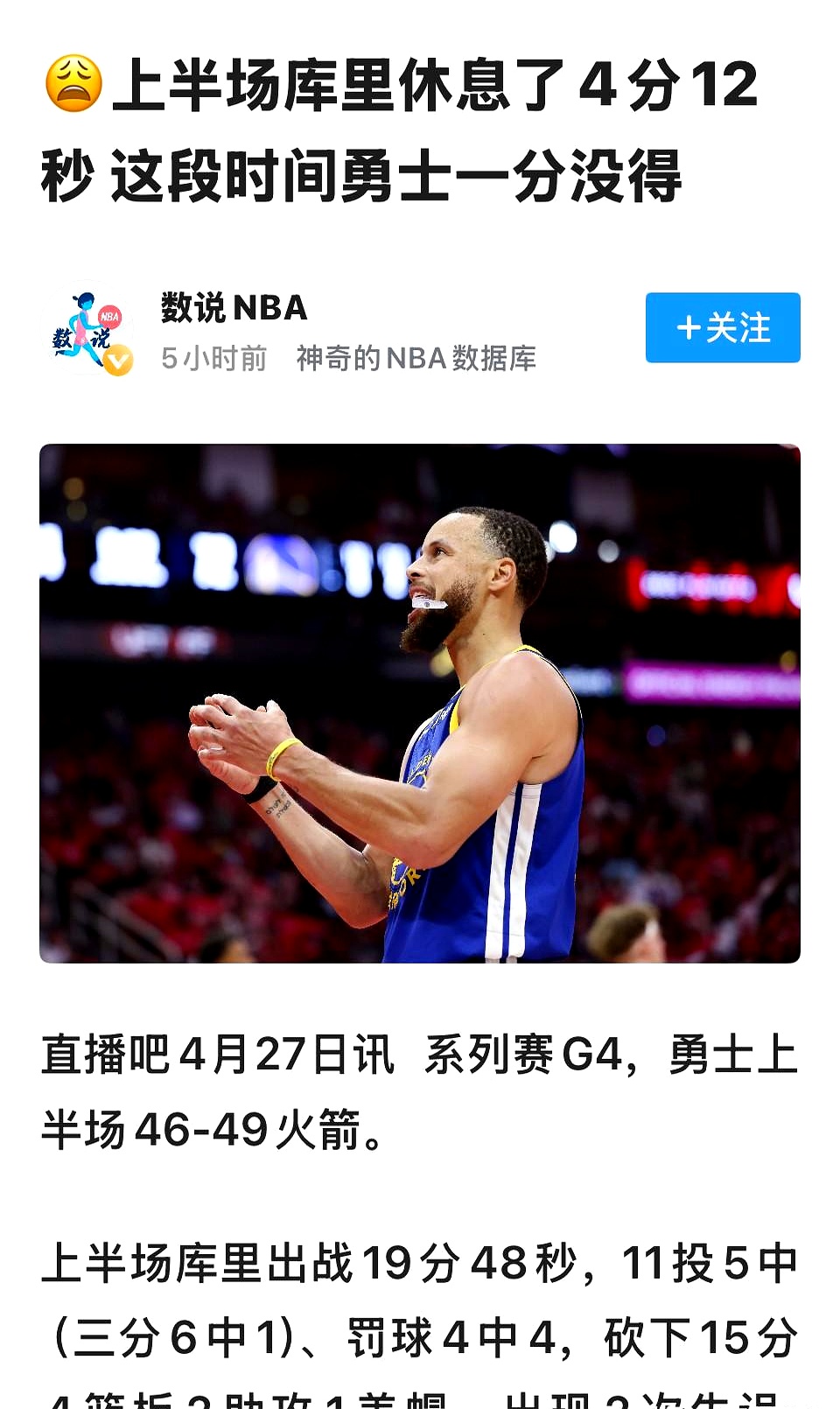Click the blue running figure in the avatar
The height and width of the screenshot is (1409, 840).
(84, 326)
